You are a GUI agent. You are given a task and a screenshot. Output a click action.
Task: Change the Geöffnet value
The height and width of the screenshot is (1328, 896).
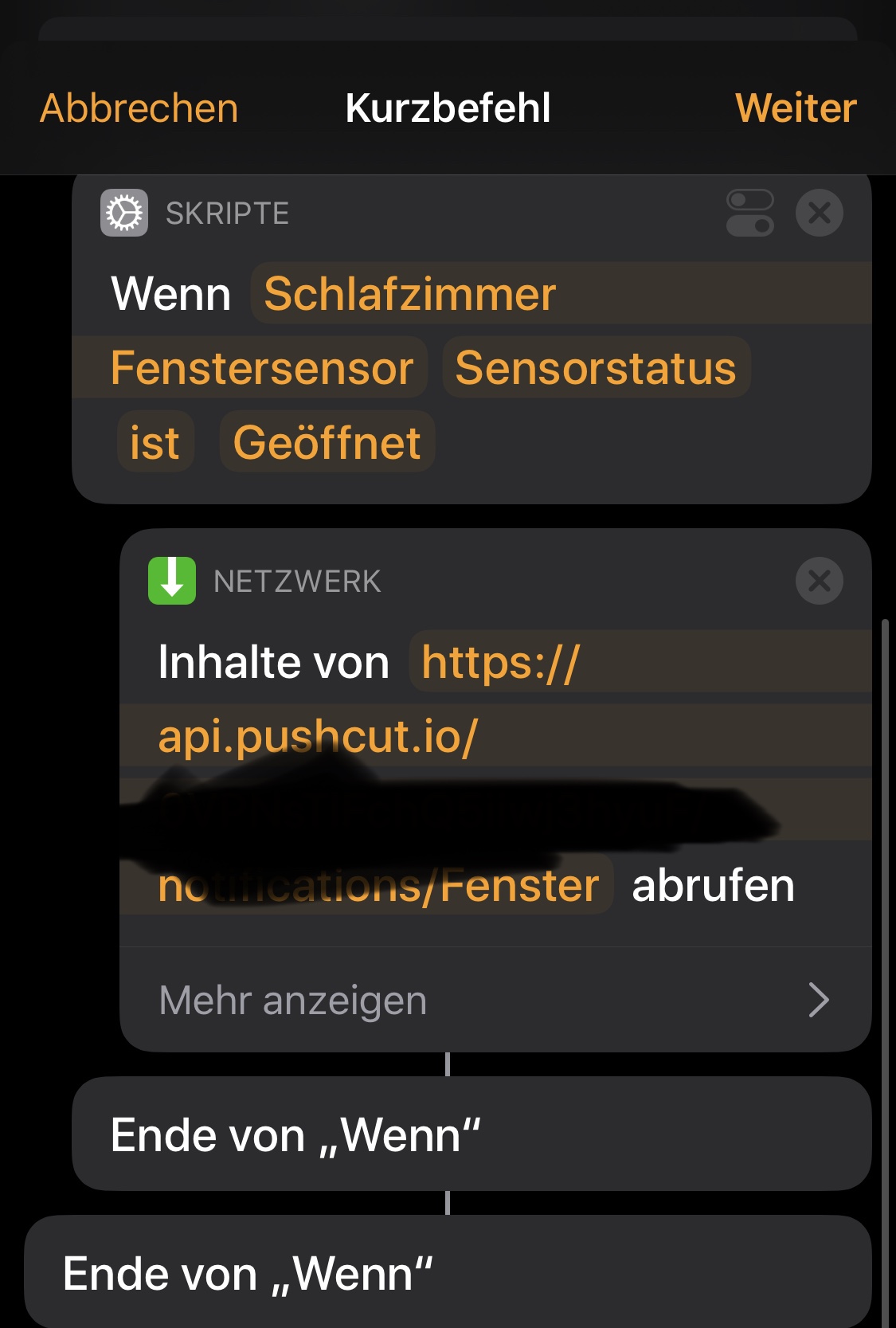[x=327, y=442]
